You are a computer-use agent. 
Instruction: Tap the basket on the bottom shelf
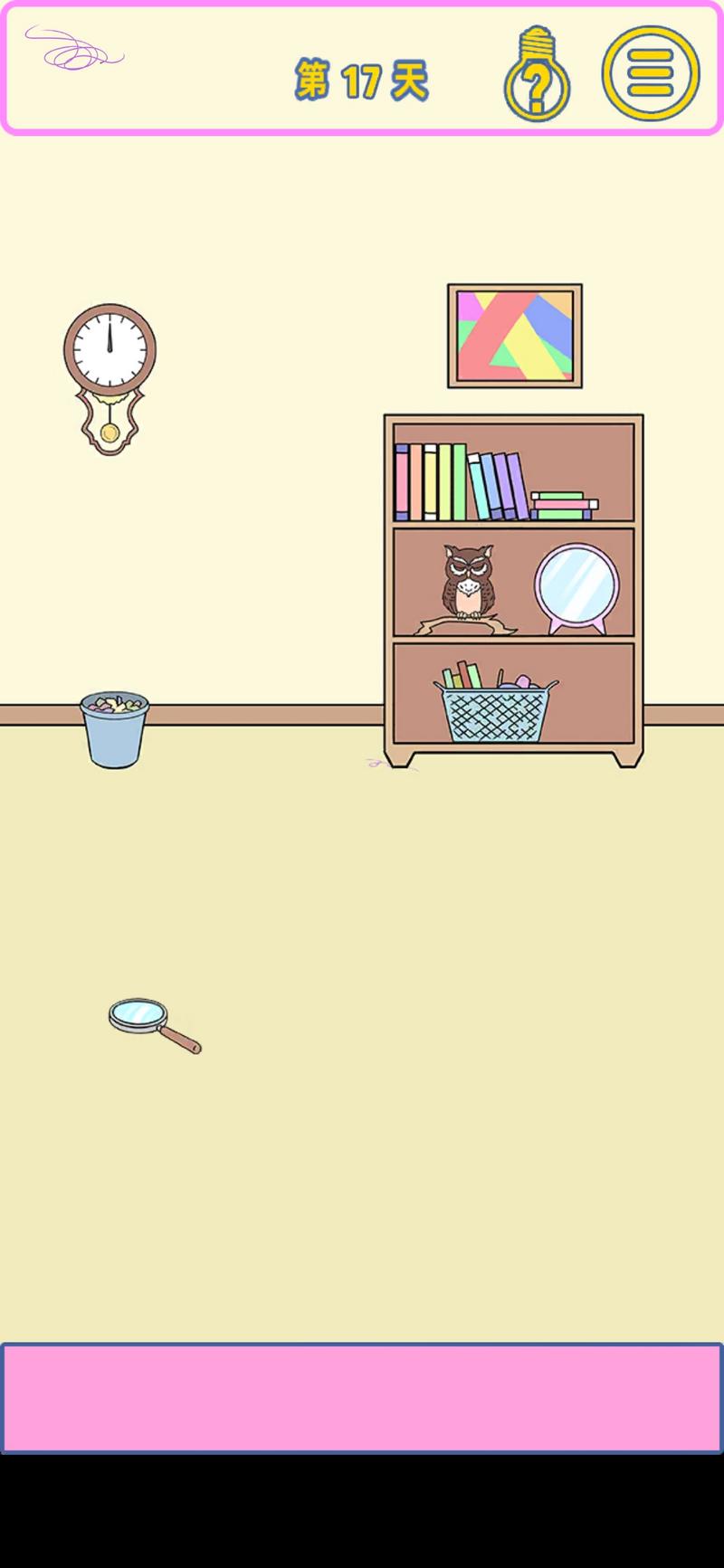pos(494,708)
